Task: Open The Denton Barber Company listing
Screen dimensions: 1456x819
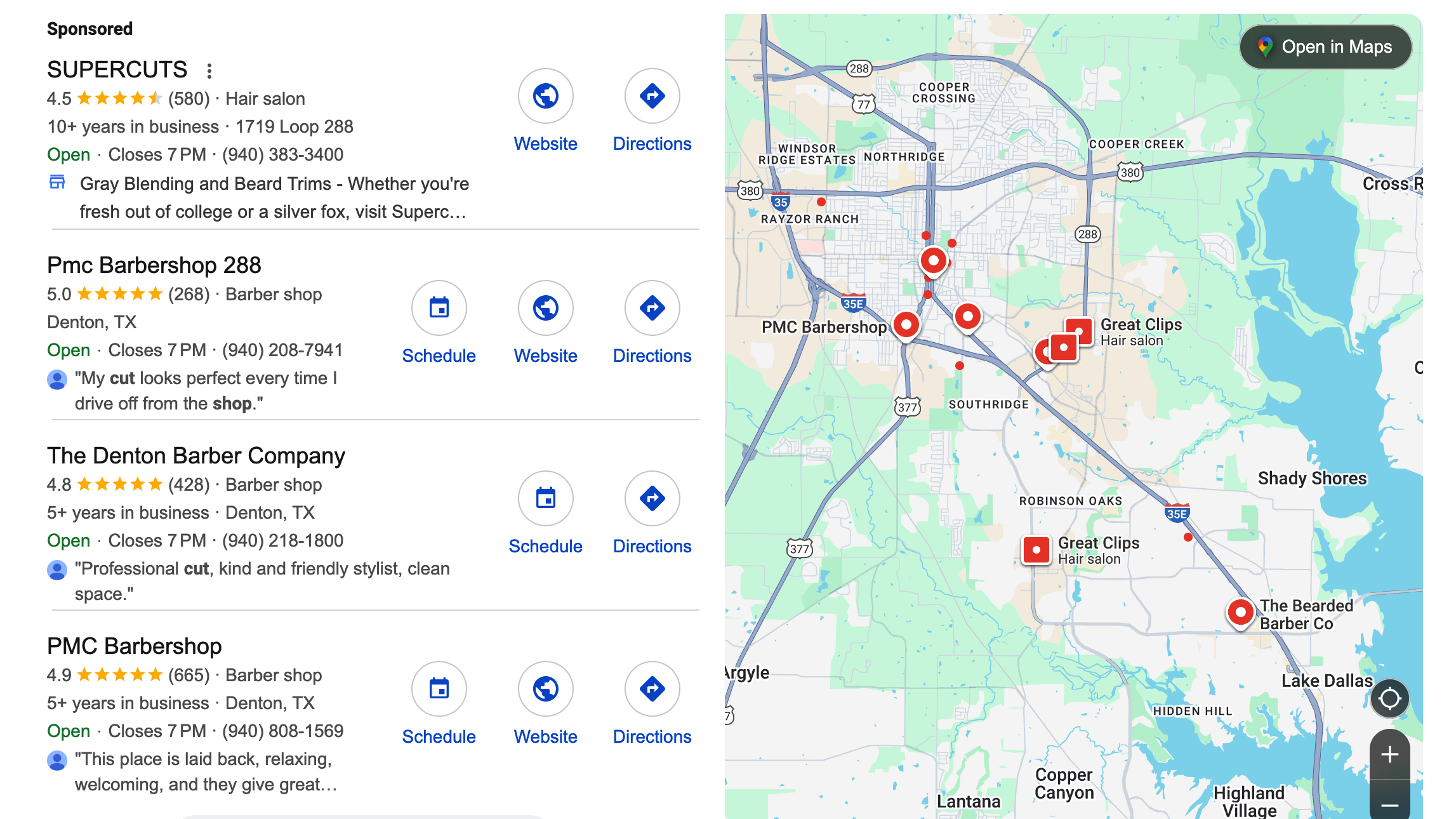Action: tap(195, 456)
